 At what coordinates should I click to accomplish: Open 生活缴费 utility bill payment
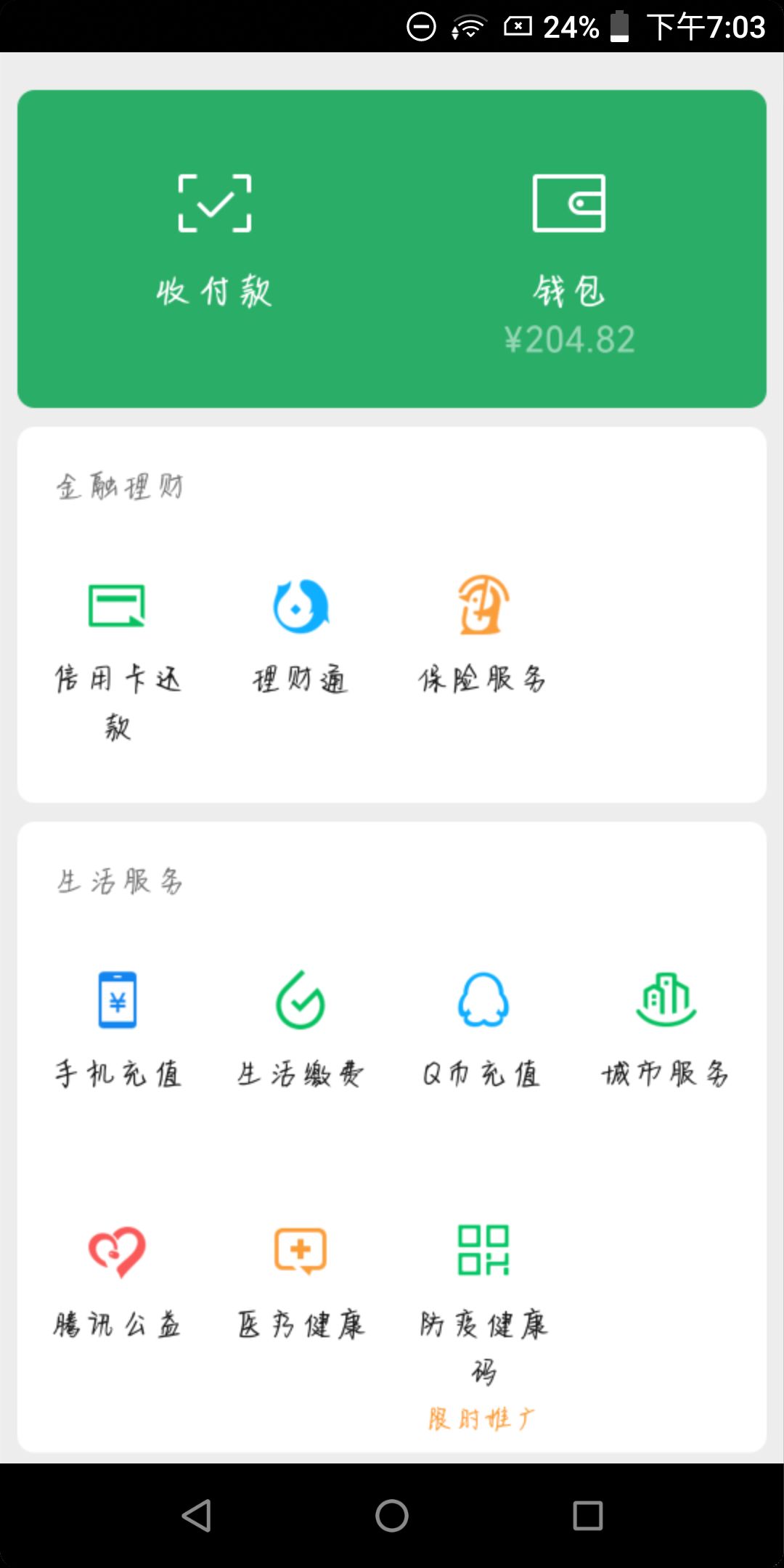point(301,1027)
